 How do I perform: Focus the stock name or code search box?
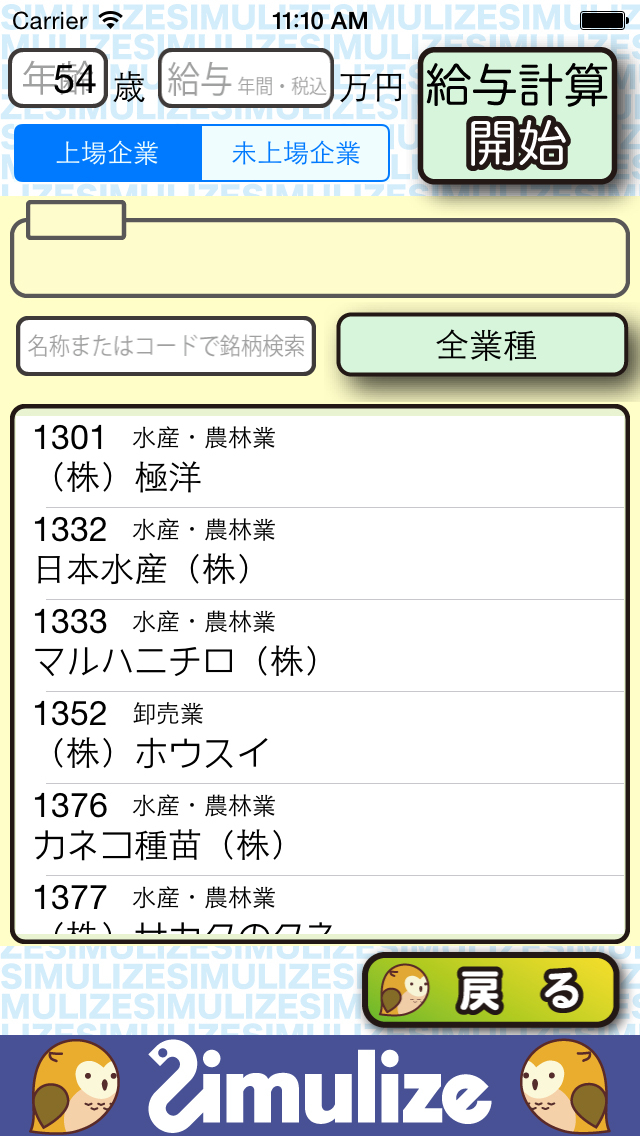pos(166,346)
